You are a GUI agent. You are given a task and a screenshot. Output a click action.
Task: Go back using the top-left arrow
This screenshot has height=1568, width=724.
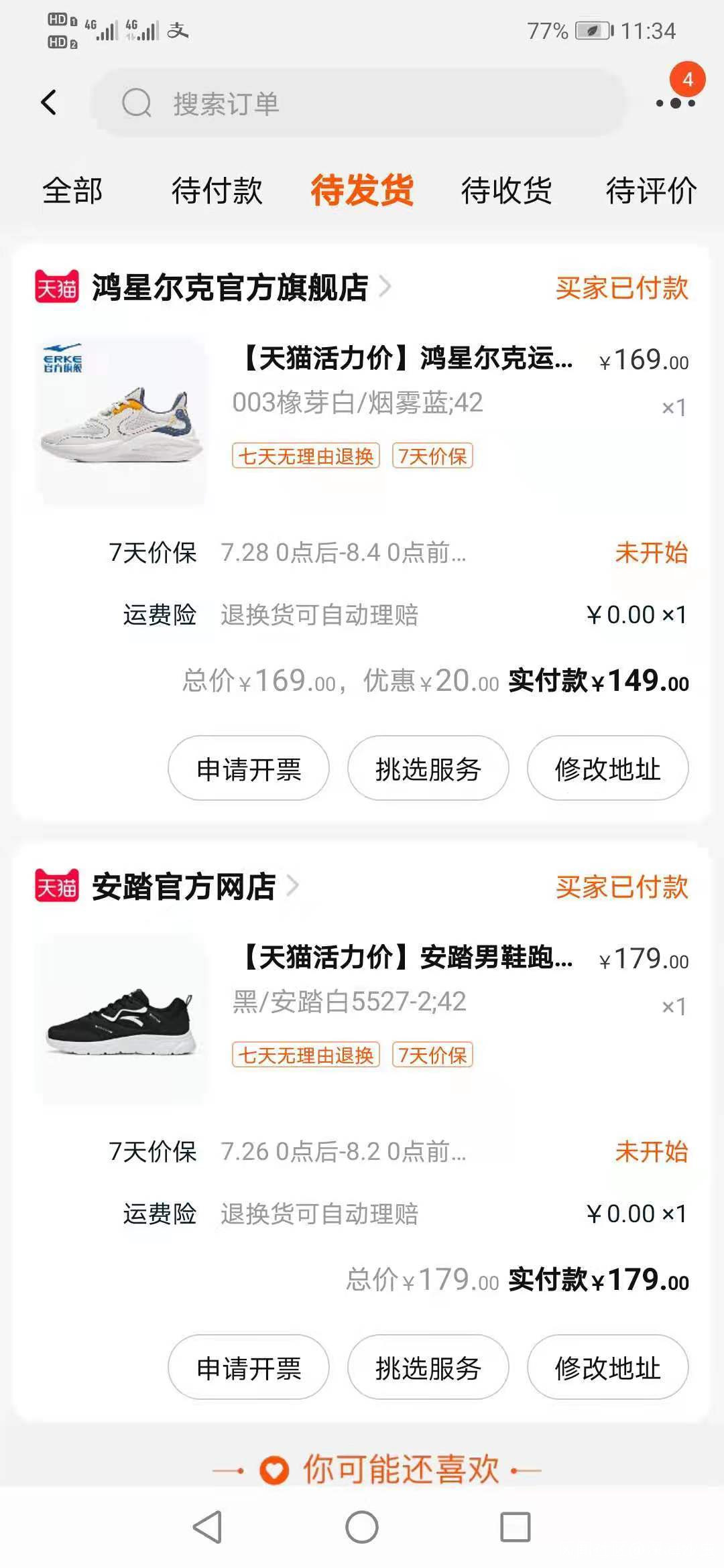pyautogui.click(x=48, y=103)
